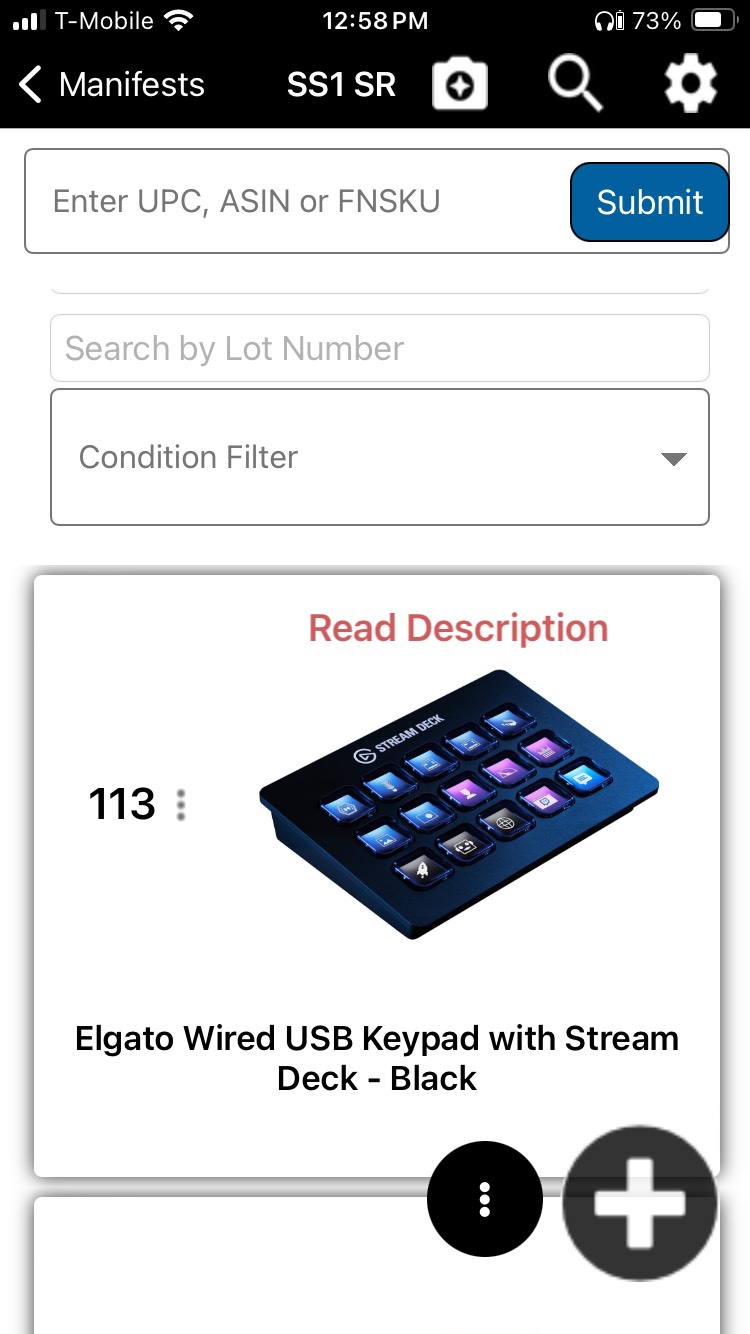The height and width of the screenshot is (1334, 750).
Task: Add a new item with the plus button
Action: pos(640,1203)
